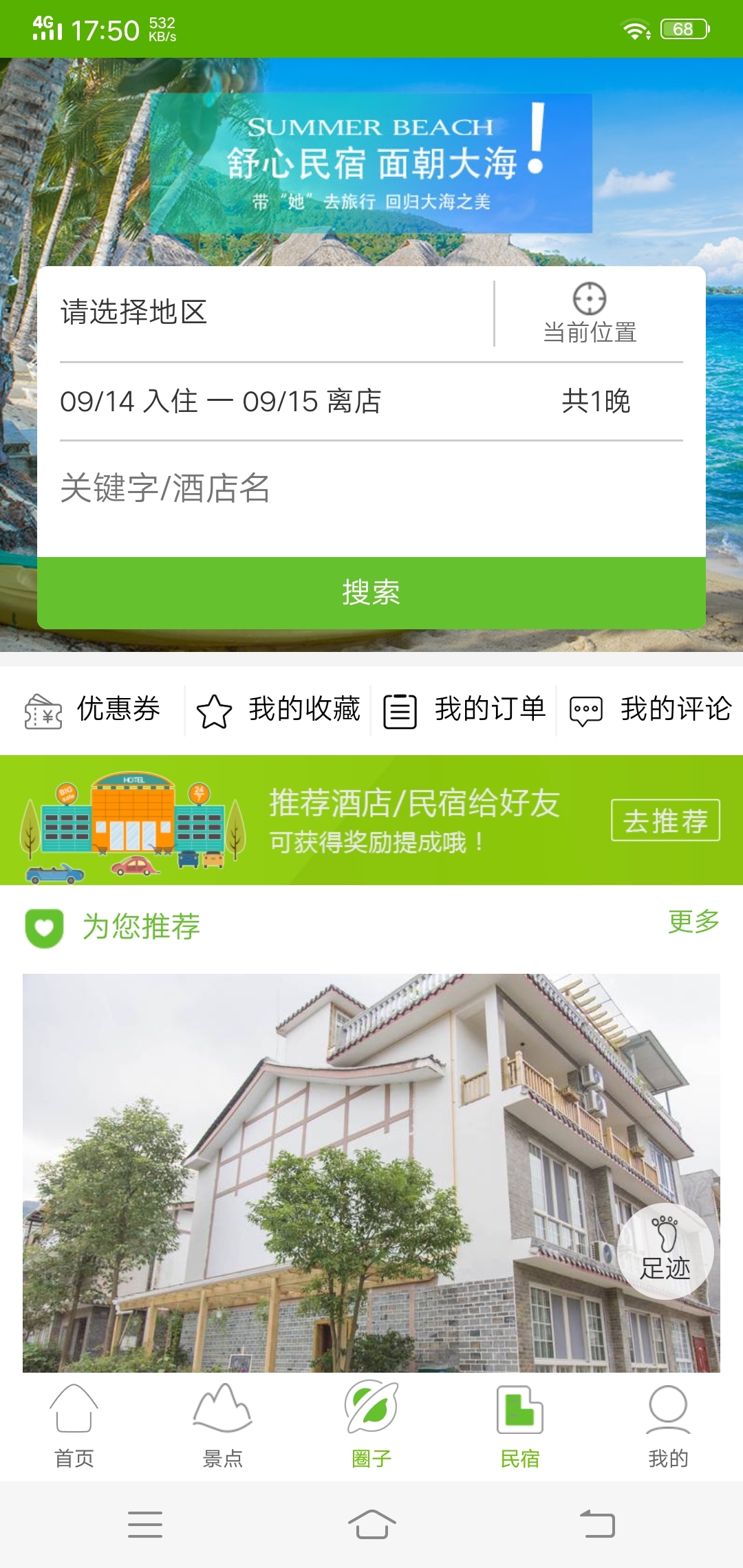Show 更多 recommended listings

693,922
